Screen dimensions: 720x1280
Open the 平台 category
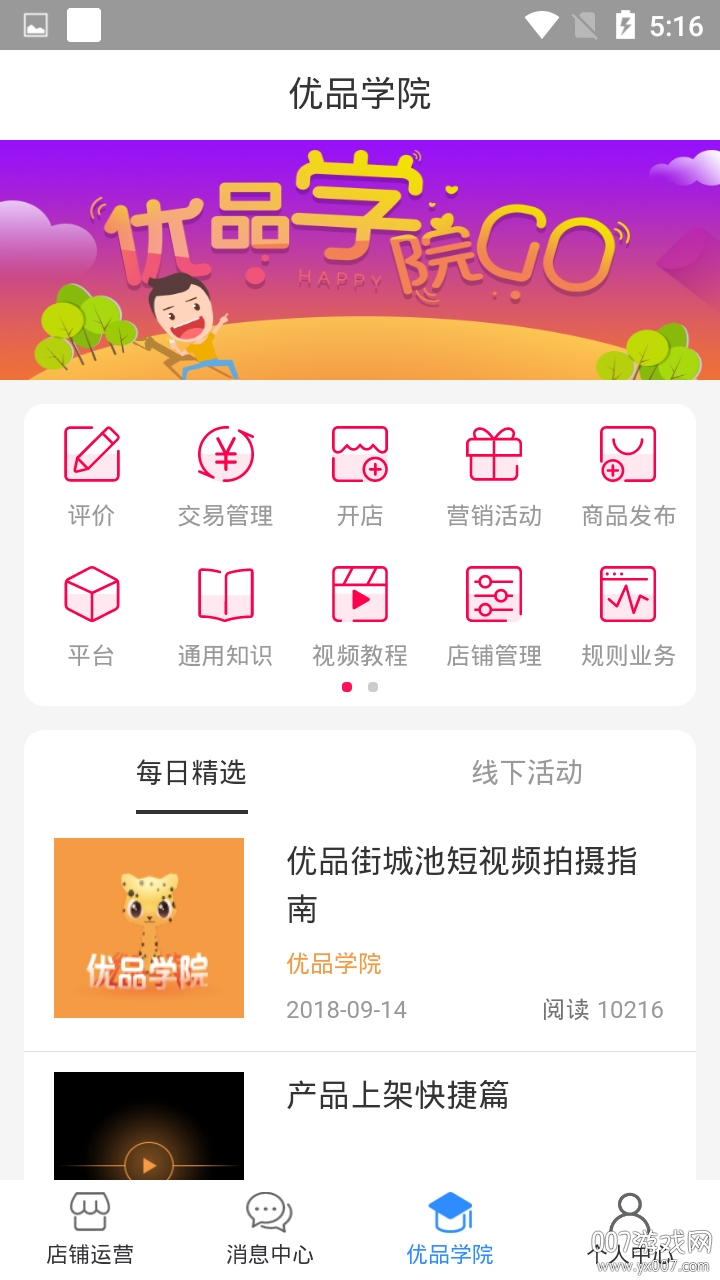(91, 616)
